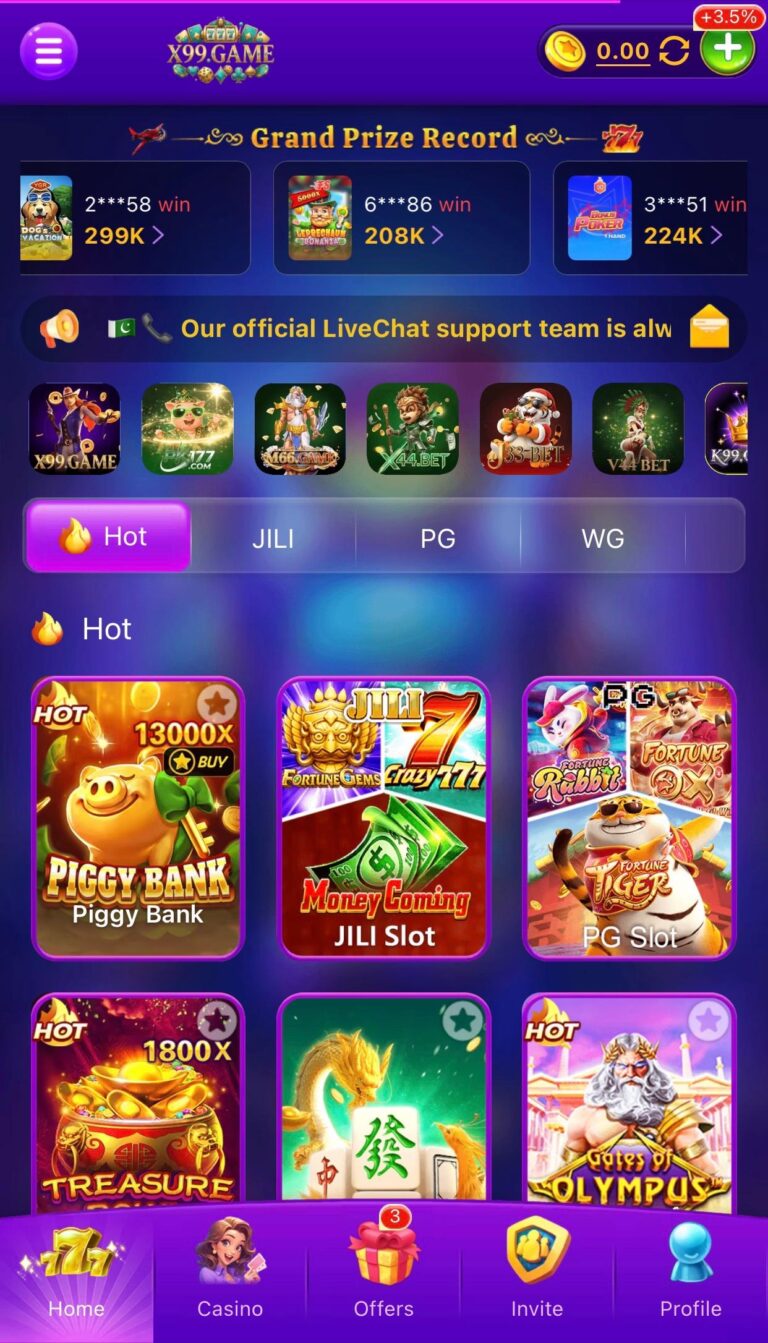Open the 2***58 win 299K record

click(x=135, y=218)
